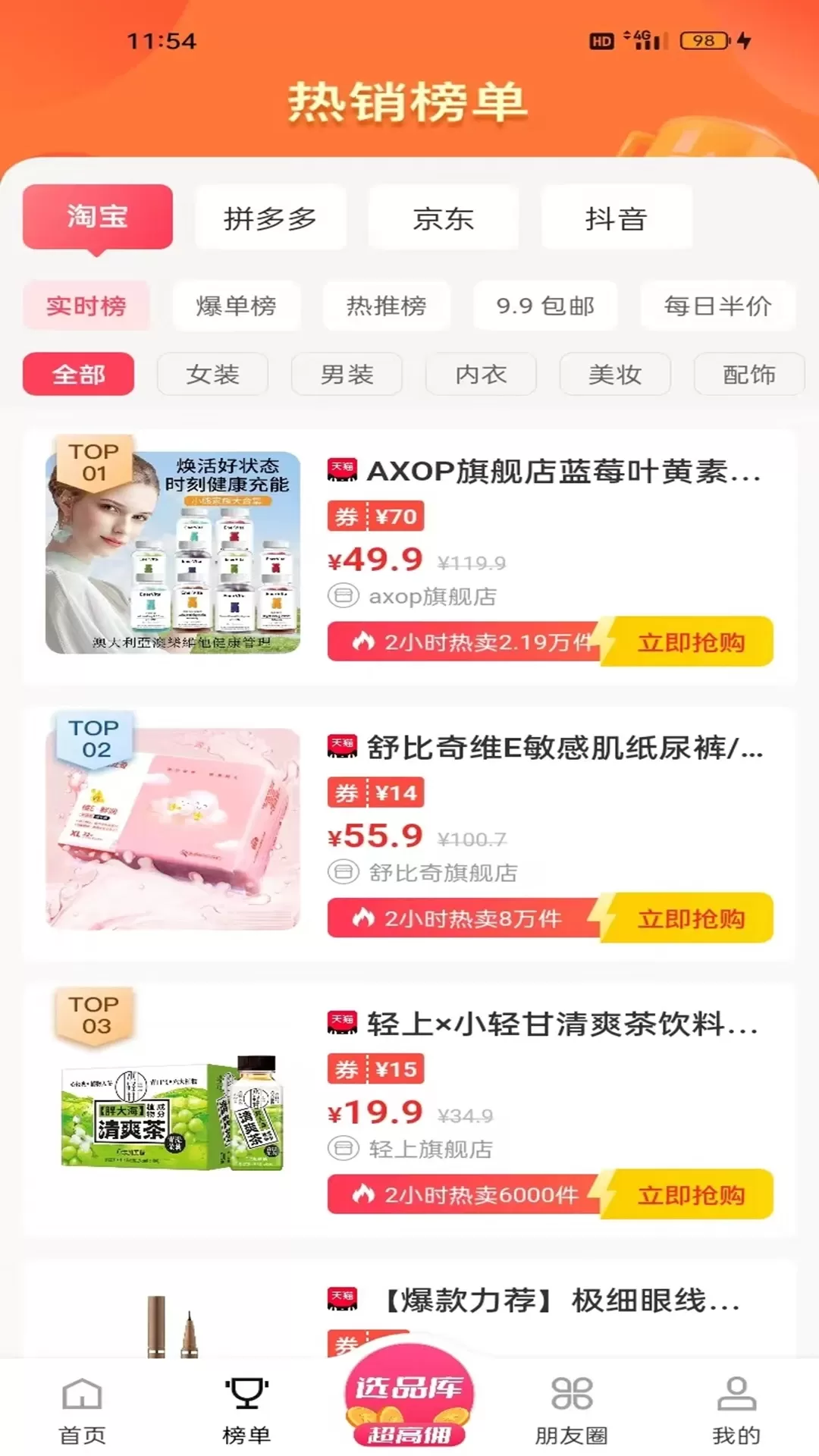
Task: Select the 京东 platform tab
Action: tap(443, 218)
